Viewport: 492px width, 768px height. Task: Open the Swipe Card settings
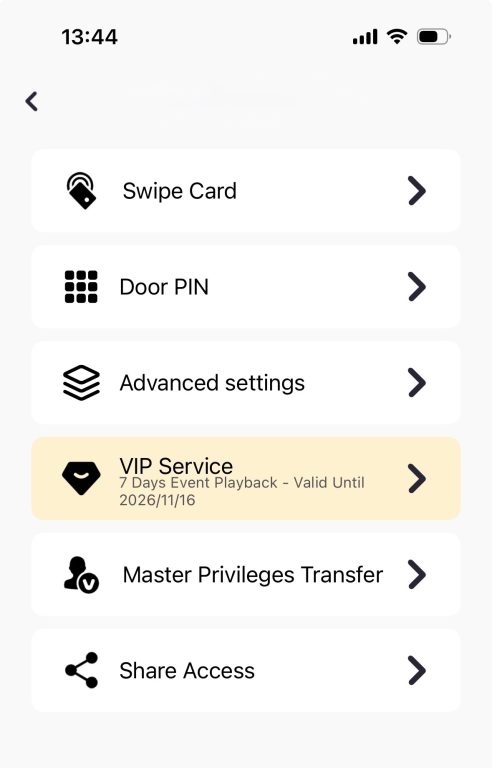[246, 191]
